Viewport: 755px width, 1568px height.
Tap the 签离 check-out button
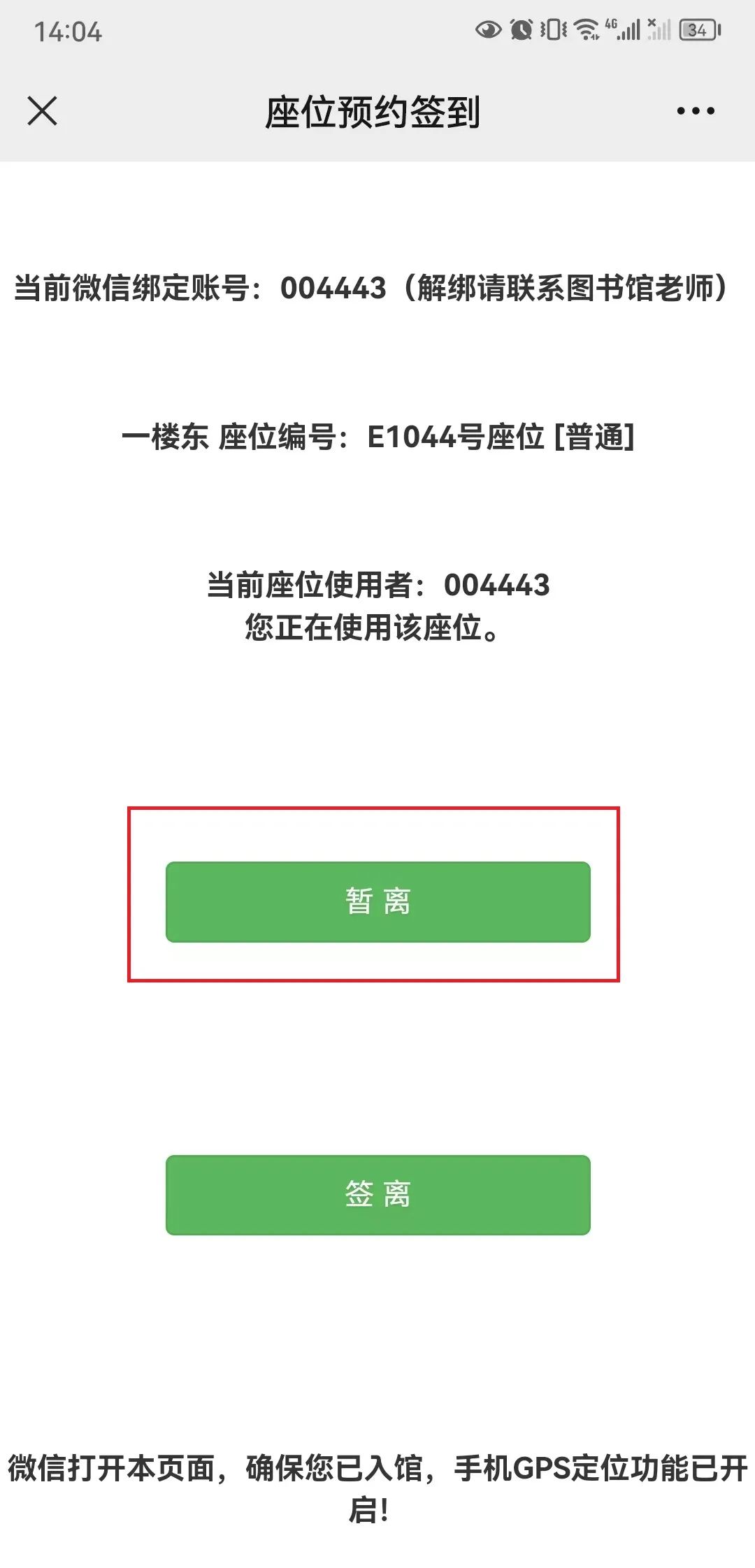pyautogui.click(x=377, y=1194)
